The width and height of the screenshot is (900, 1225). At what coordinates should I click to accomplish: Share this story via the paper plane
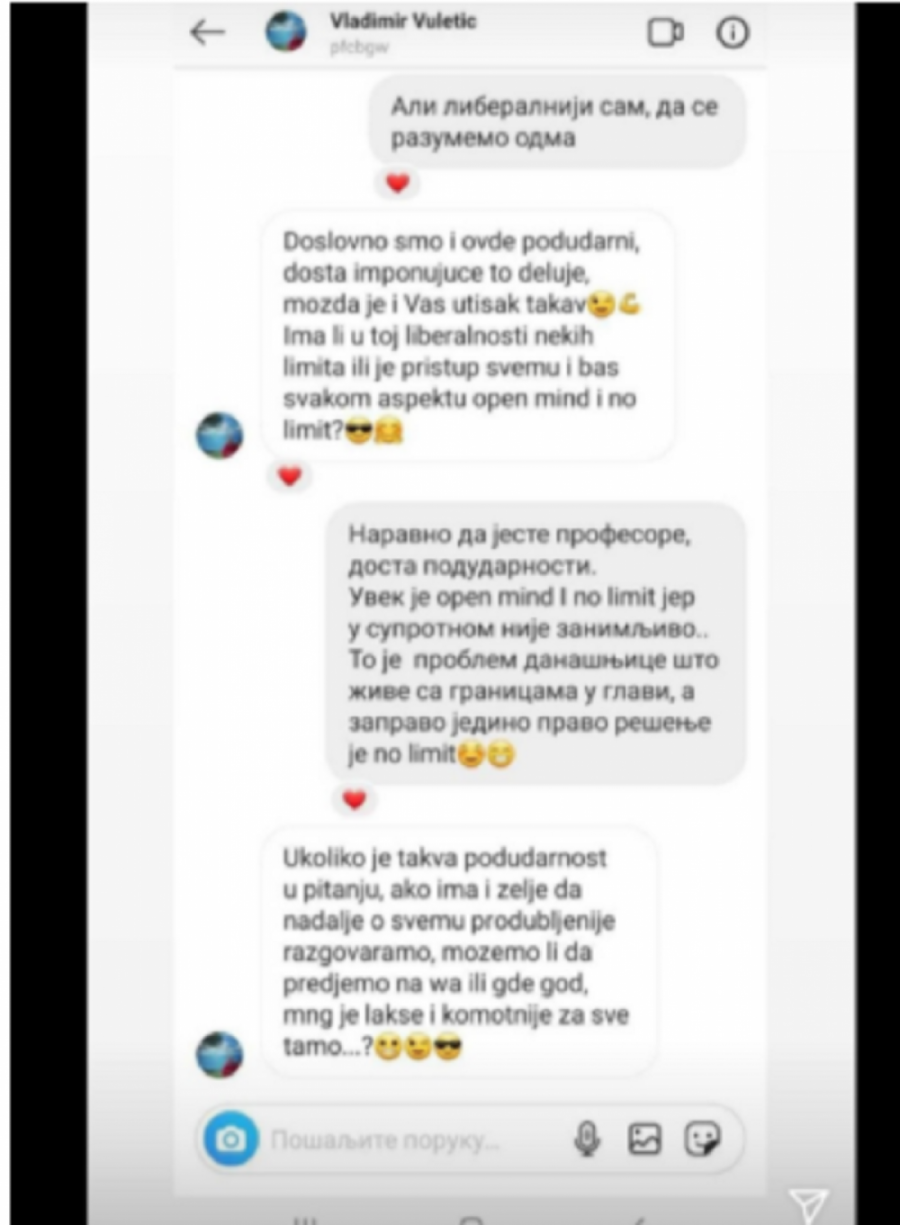pos(807,1204)
